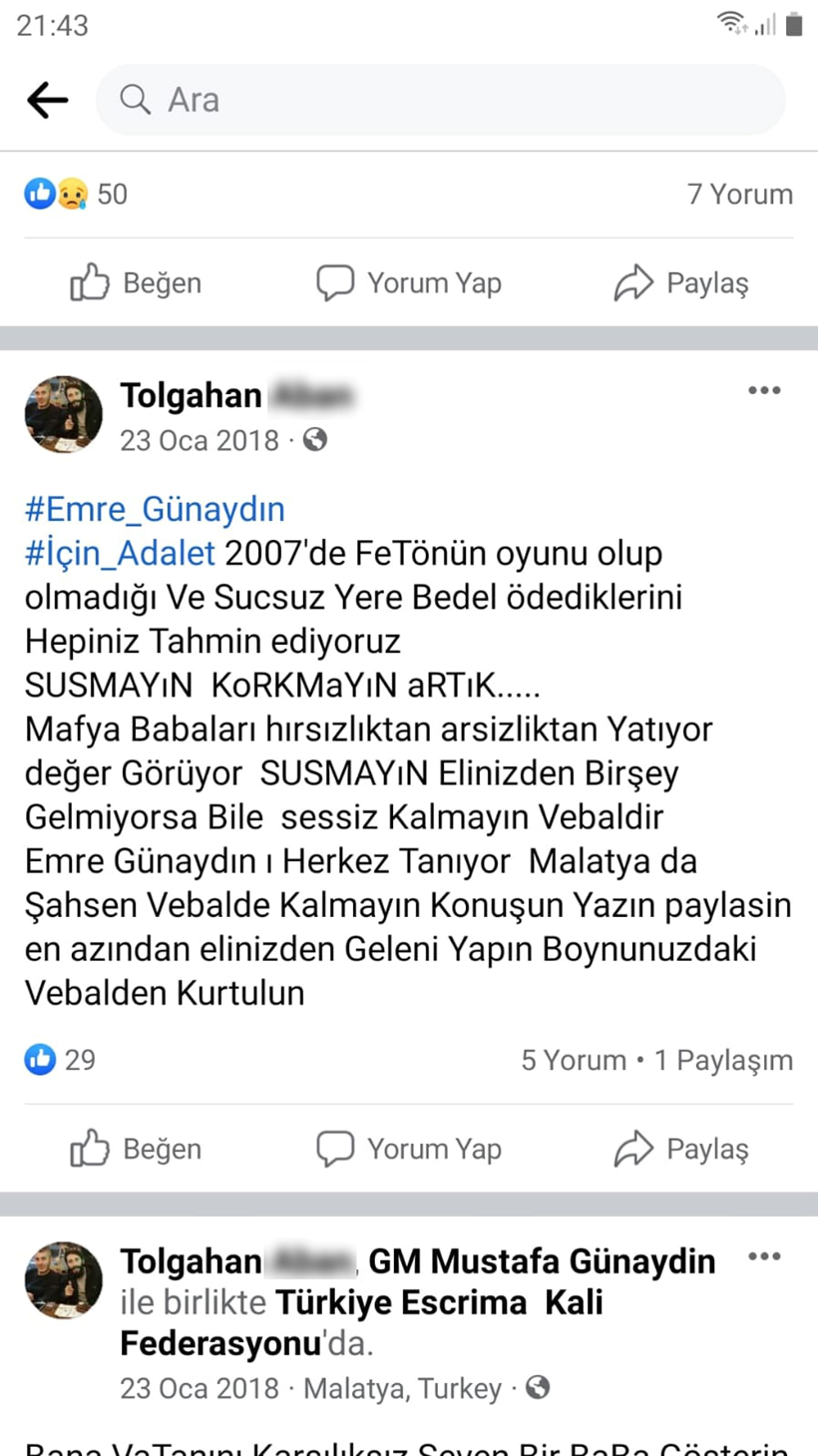The height and width of the screenshot is (1456, 818).
Task: Comment on the post with 50 reactions
Action: 409,283
